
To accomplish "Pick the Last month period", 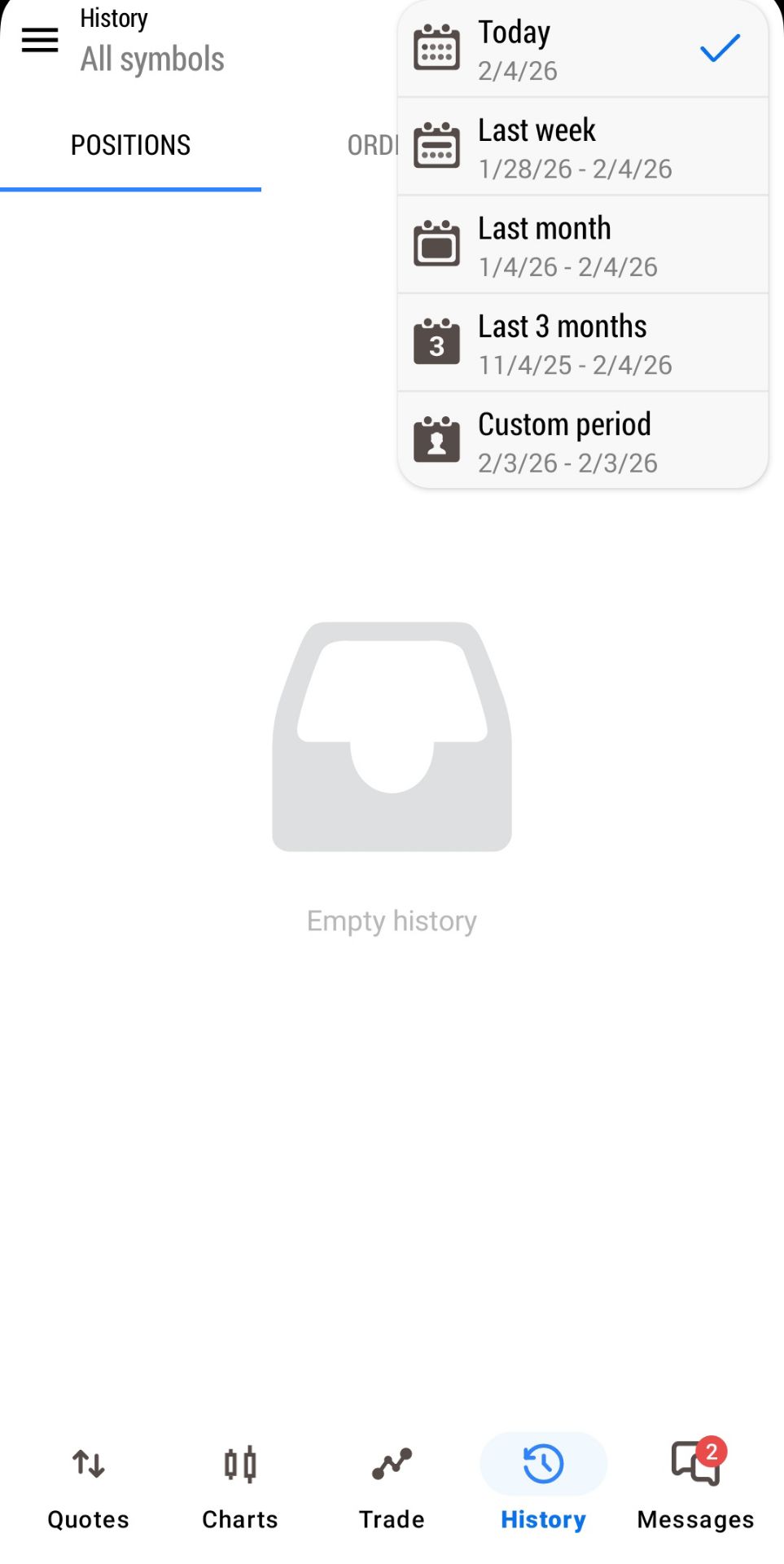I will point(582,245).
